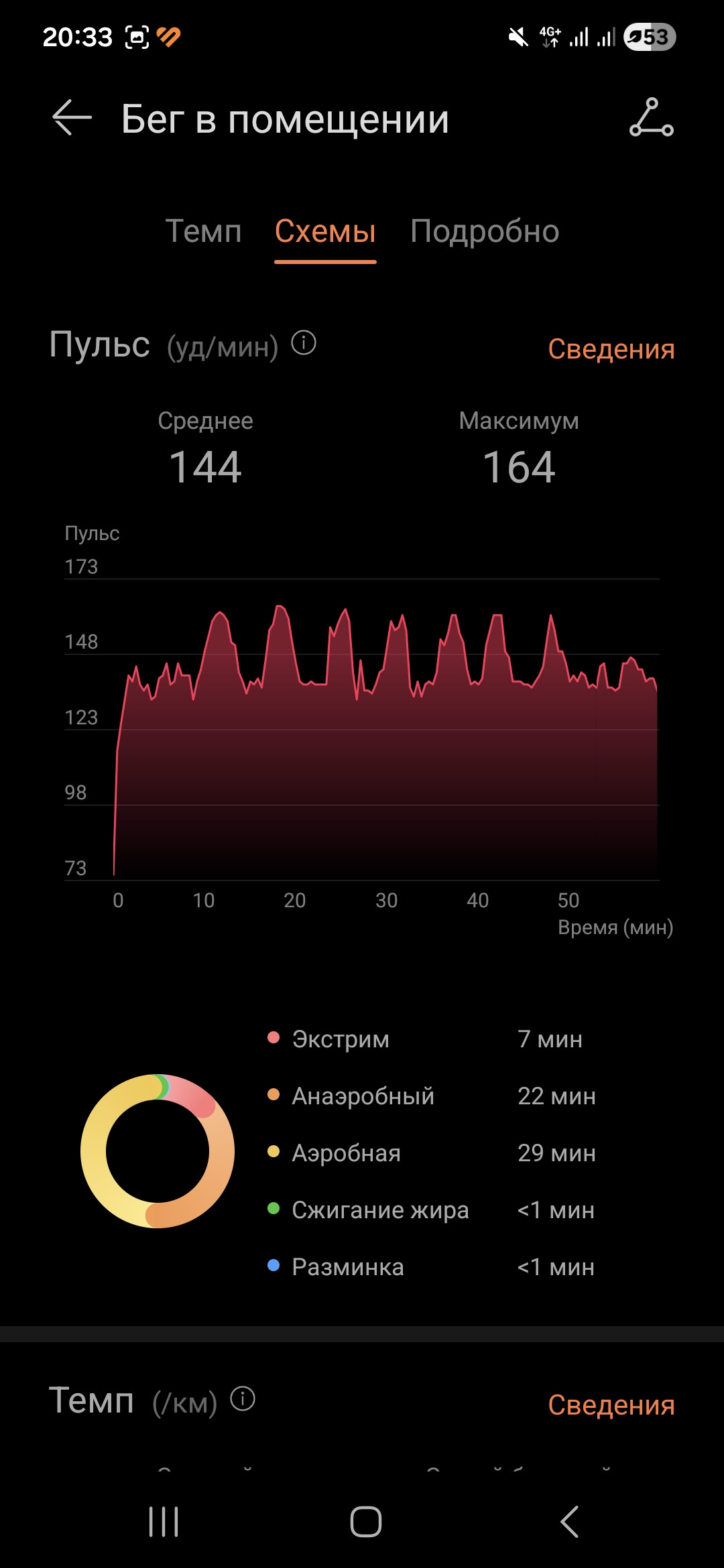Select the Схемы tab
724x1568 pixels.
pos(325,231)
